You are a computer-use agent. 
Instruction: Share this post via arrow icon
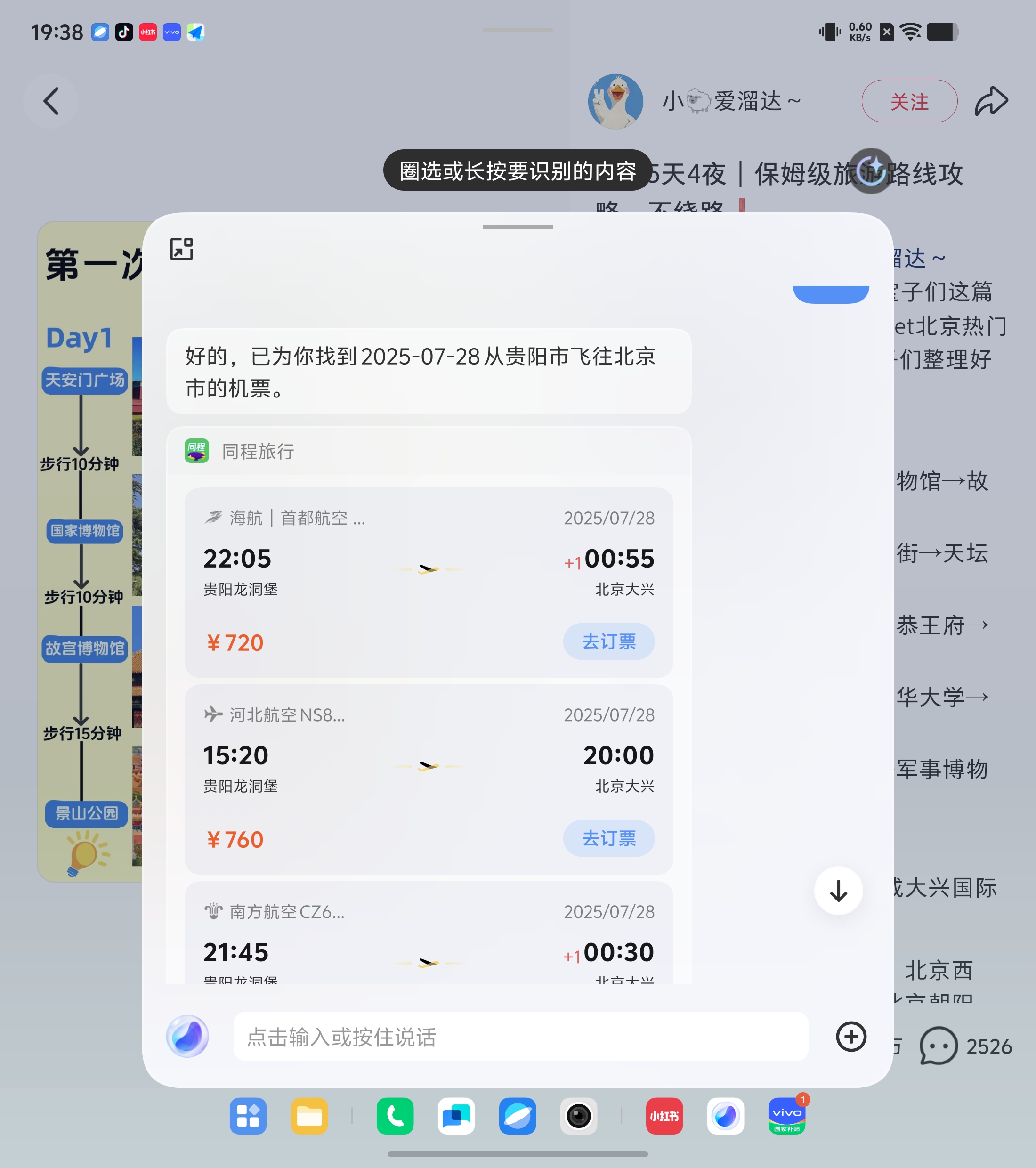[990, 101]
